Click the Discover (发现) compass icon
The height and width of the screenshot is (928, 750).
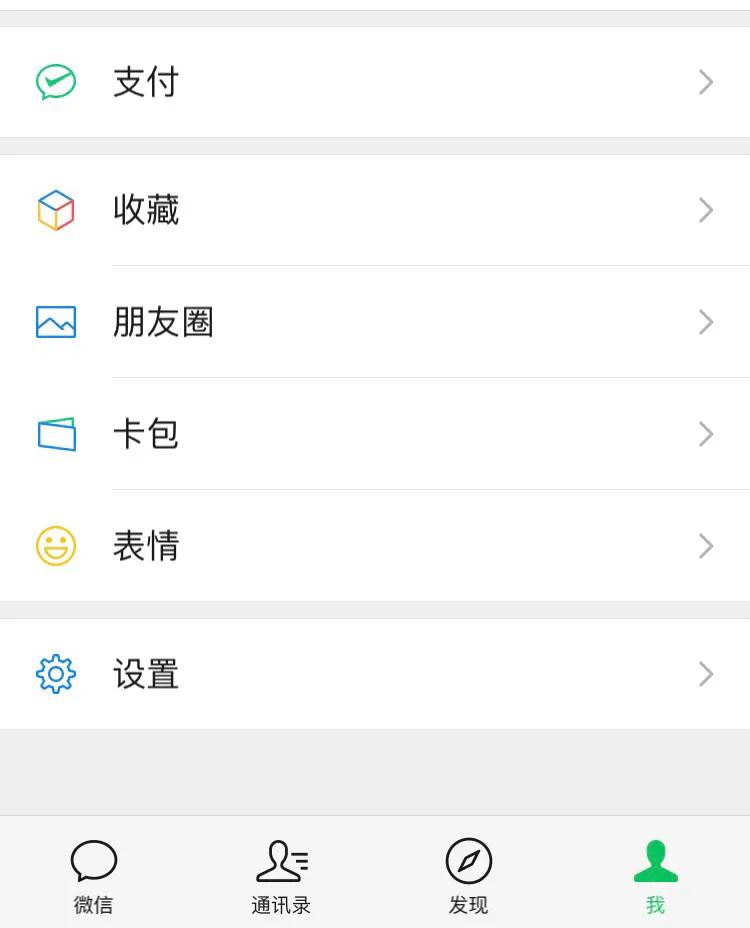tap(468, 858)
